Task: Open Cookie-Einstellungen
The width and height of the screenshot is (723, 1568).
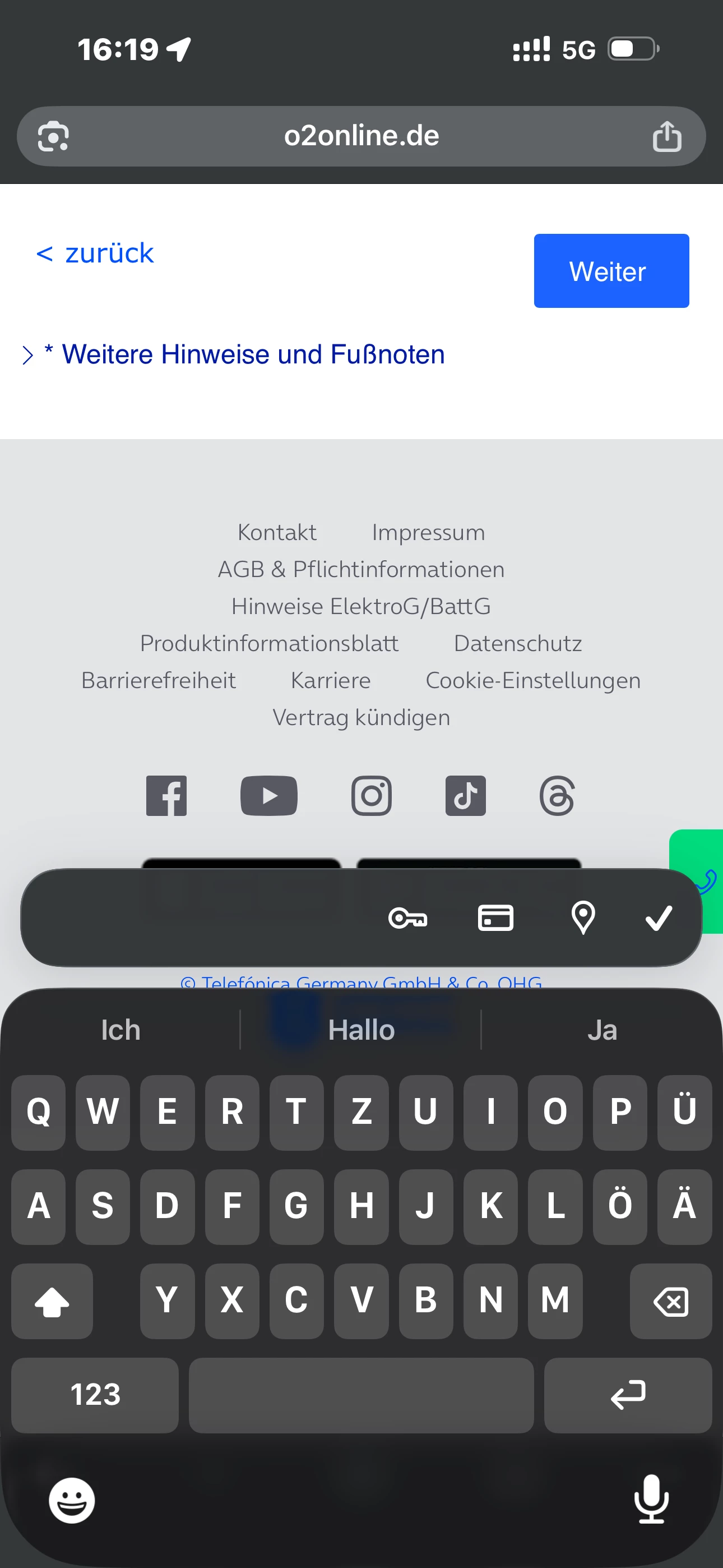Action: 532,680
